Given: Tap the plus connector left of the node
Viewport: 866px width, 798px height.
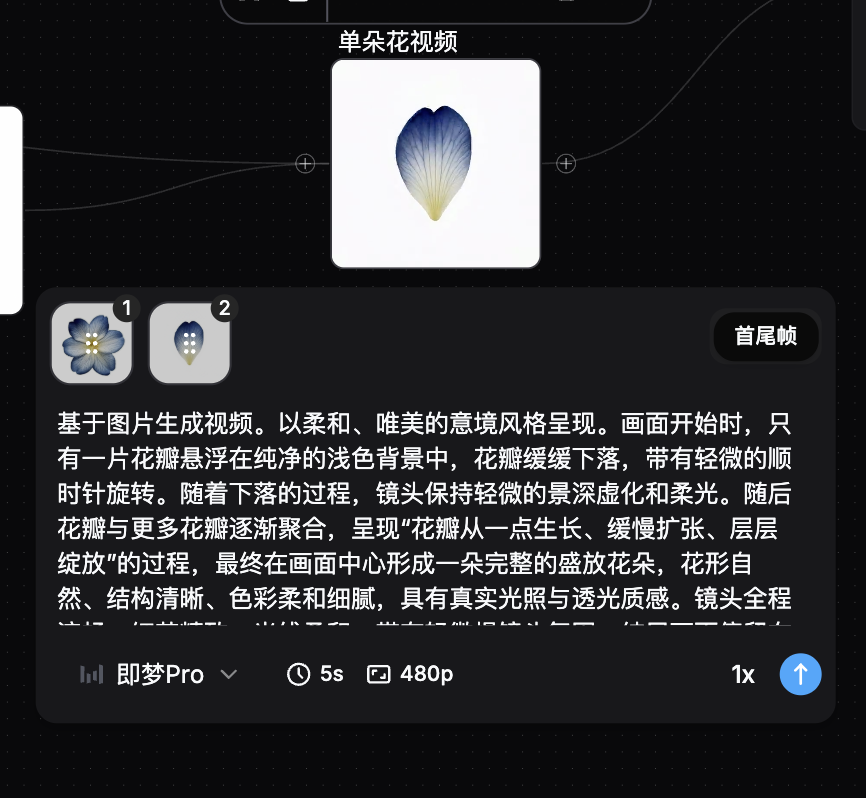Looking at the screenshot, I should tap(305, 163).
